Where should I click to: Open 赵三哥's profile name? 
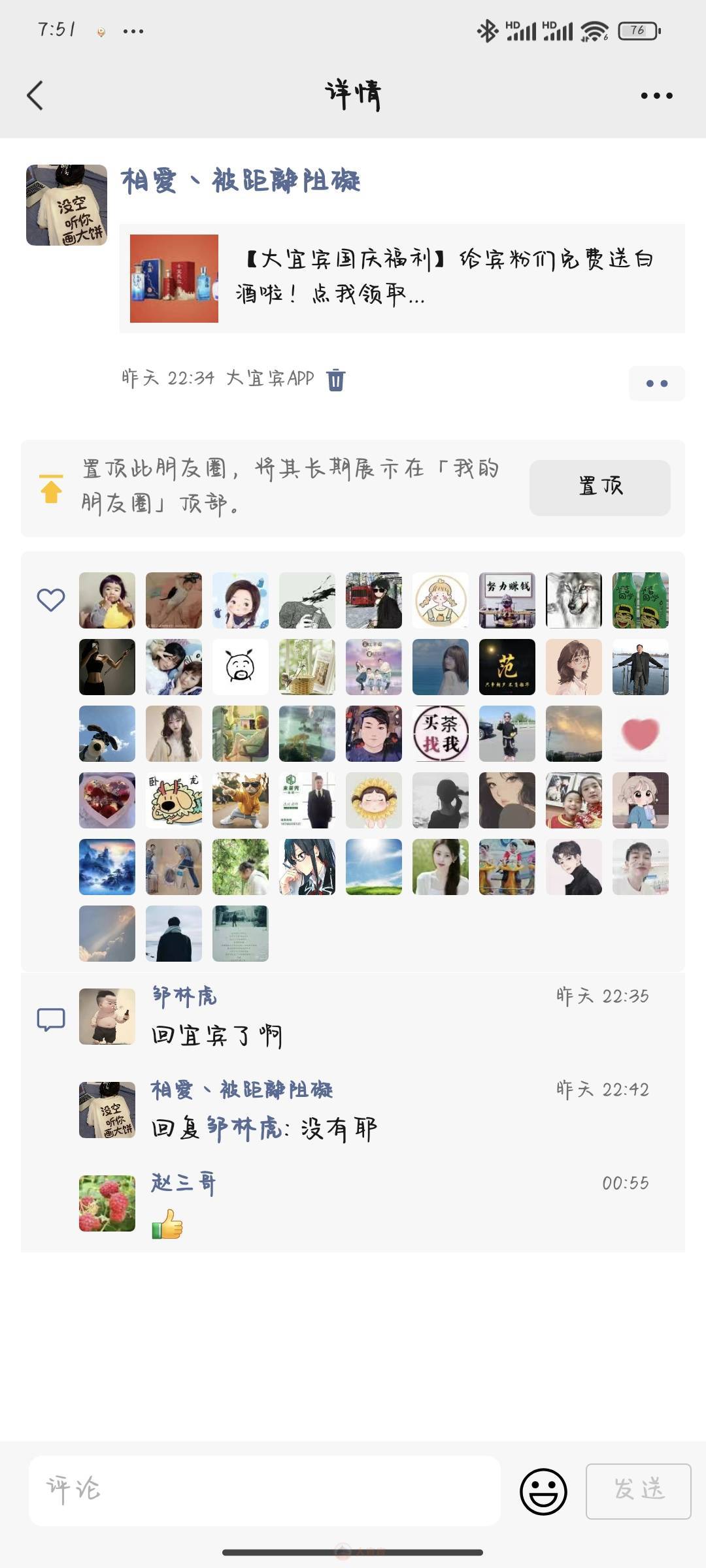tap(183, 1183)
